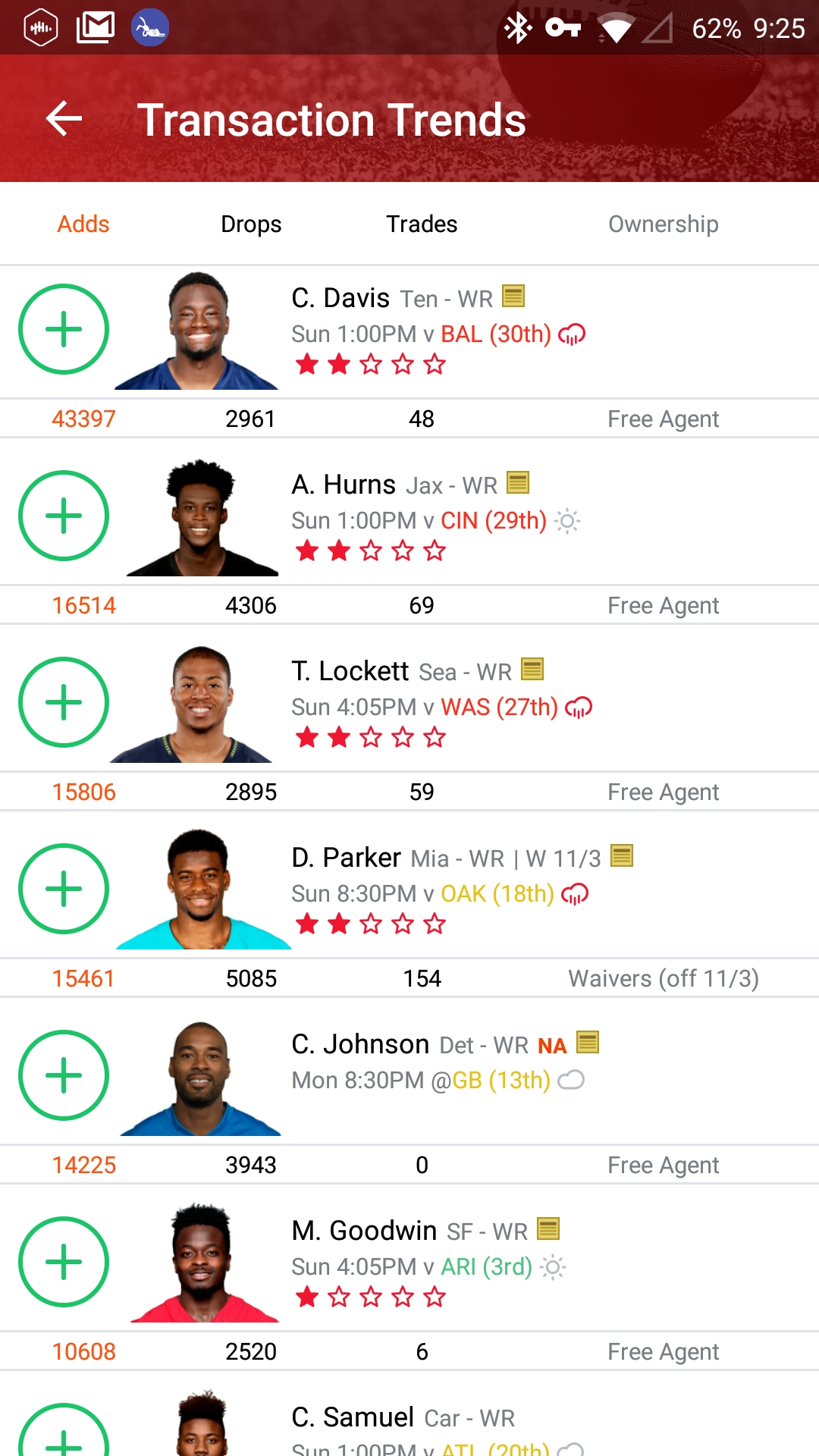Screen dimensions: 819x1456
Task: Sort by Adds column
Action: pyautogui.click(x=83, y=224)
